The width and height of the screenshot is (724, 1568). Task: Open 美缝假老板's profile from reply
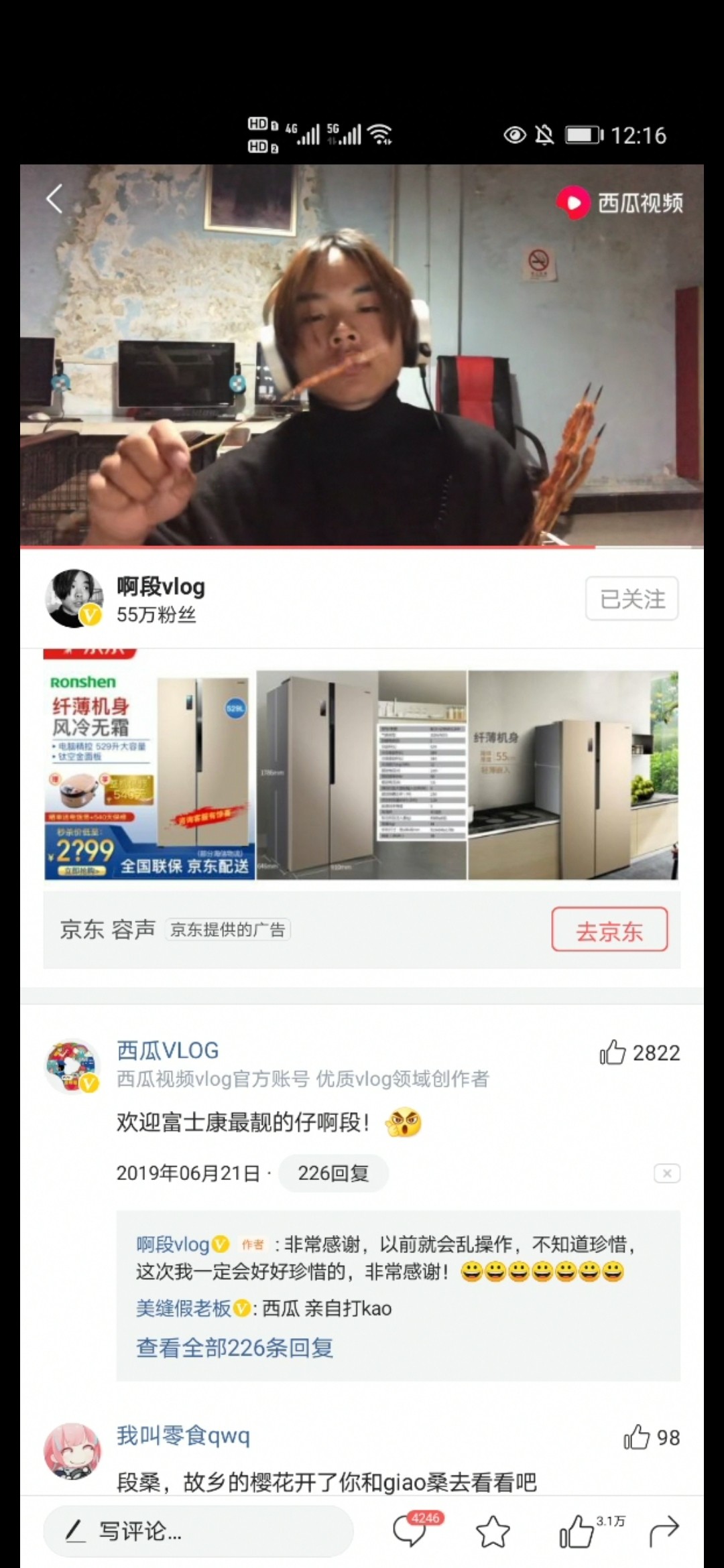(x=184, y=1308)
